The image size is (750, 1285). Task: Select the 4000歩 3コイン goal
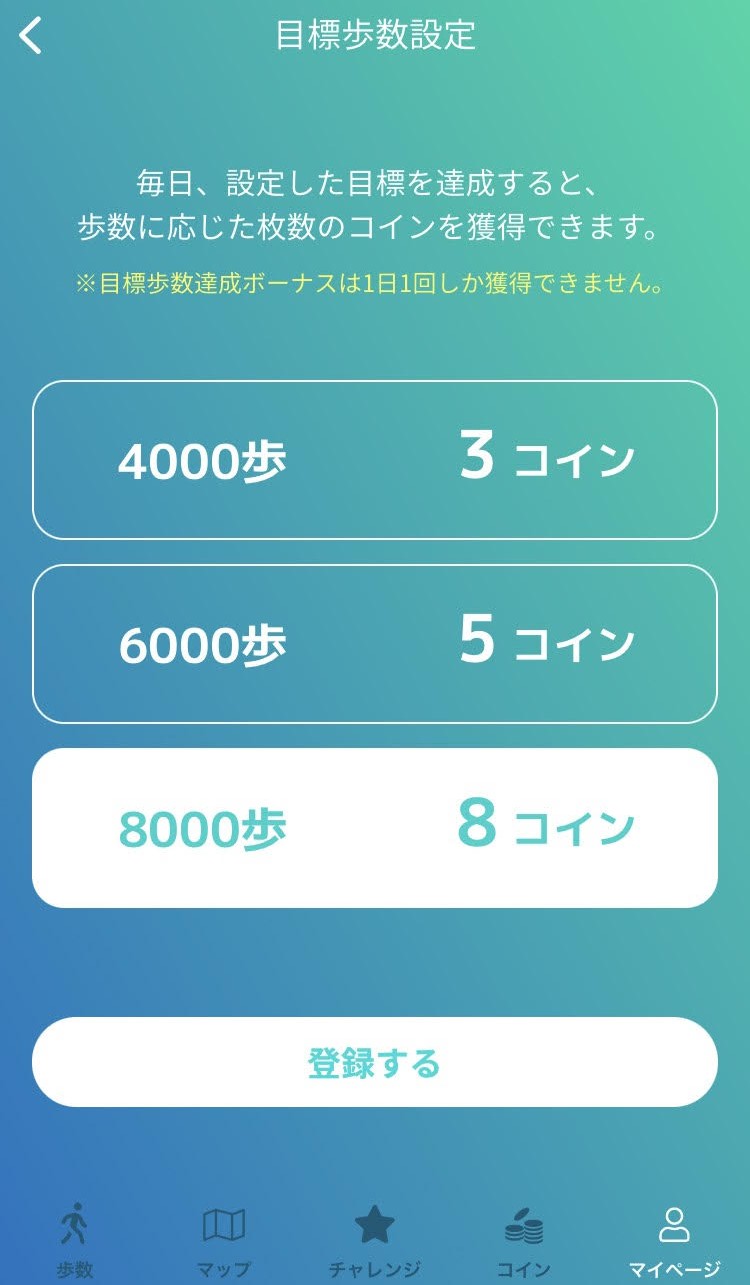[375, 460]
